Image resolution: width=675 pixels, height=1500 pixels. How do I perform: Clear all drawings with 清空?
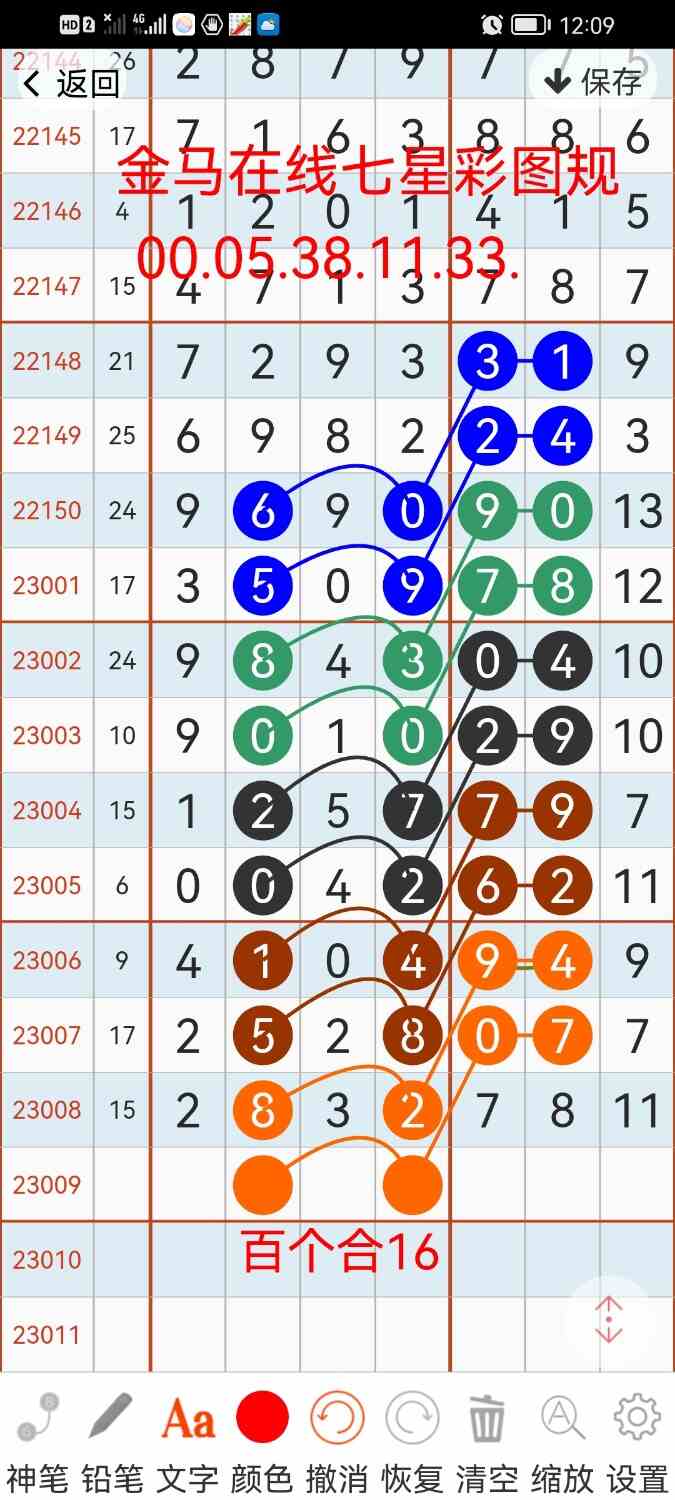(x=487, y=1440)
